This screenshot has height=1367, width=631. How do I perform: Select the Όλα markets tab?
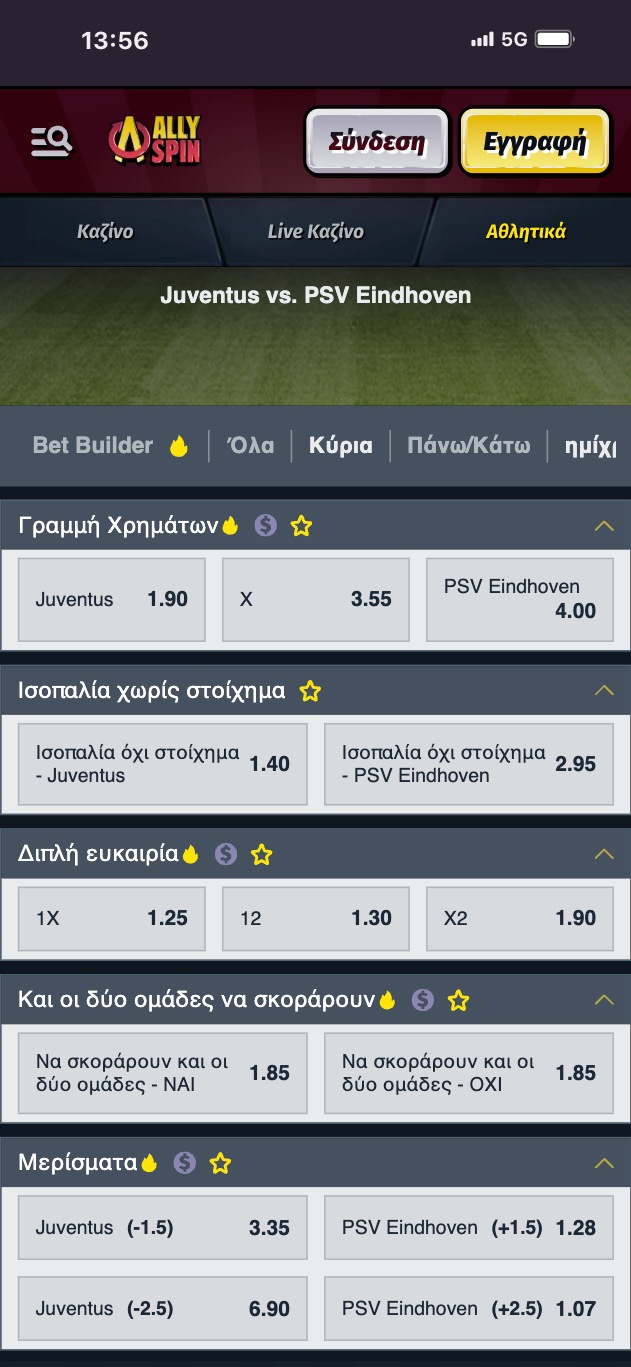point(251,446)
